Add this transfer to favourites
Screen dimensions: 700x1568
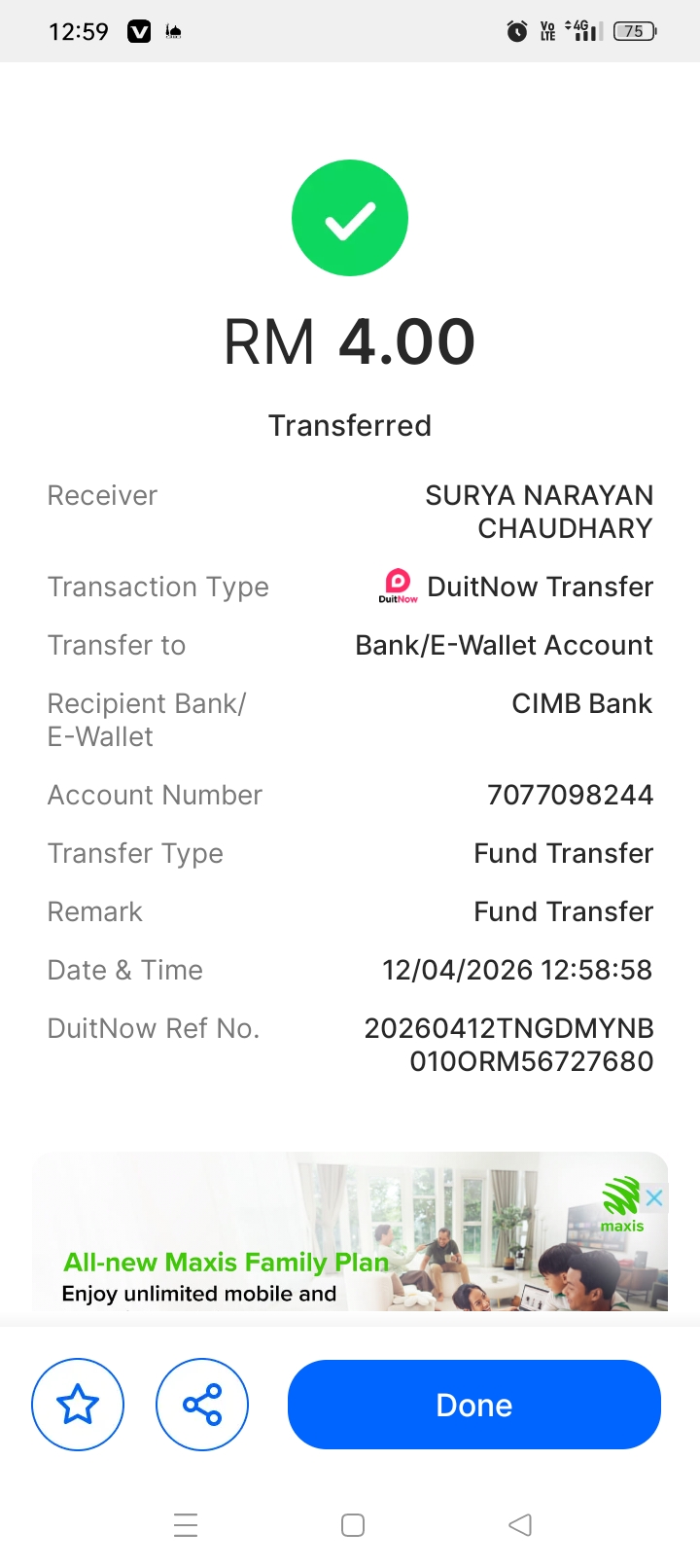click(x=78, y=1405)
